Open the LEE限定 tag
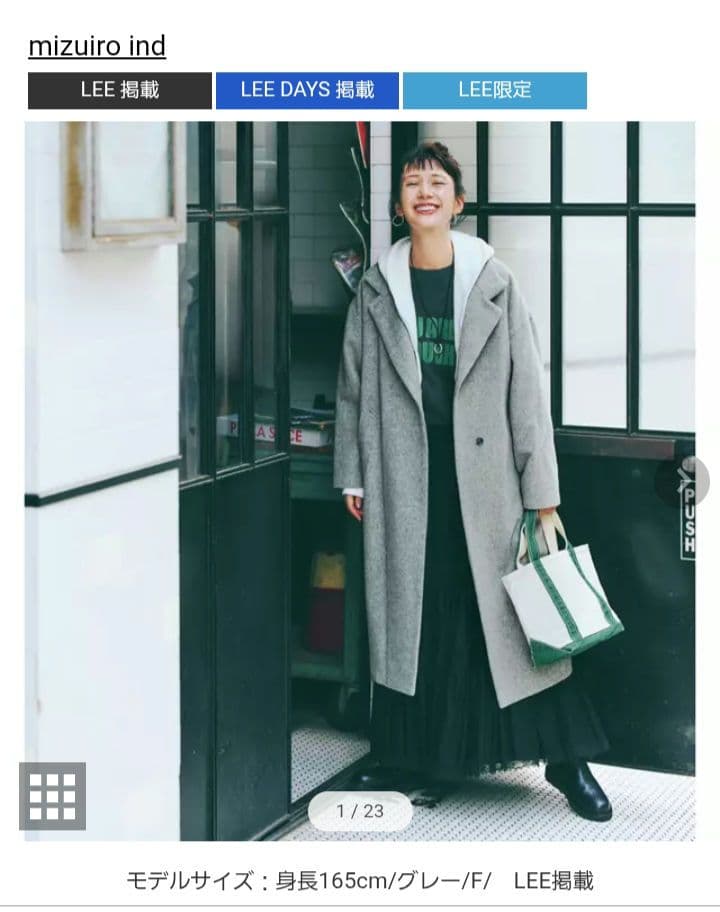Screen dimensions: 720x912 495,90
